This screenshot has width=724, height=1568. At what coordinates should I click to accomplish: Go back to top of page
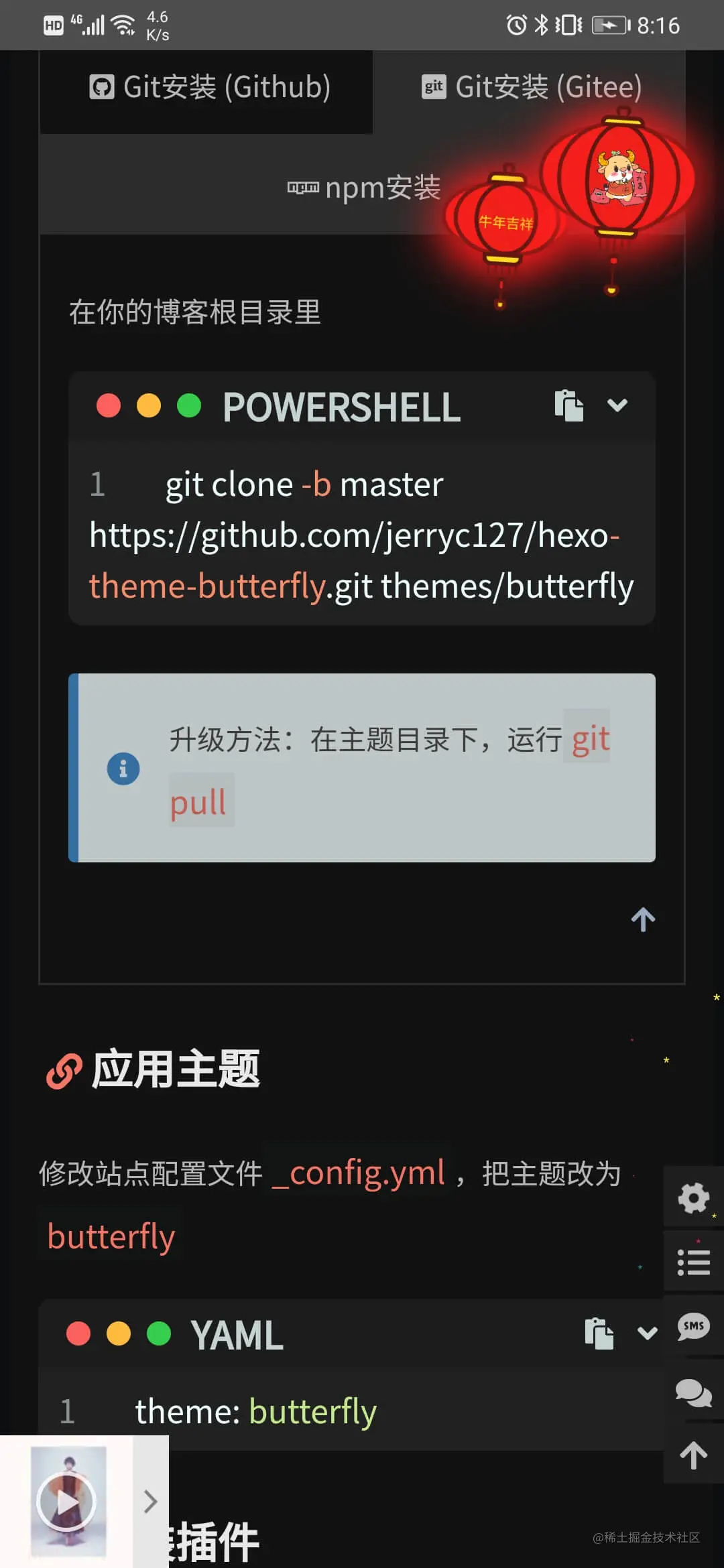(693, 1455)
